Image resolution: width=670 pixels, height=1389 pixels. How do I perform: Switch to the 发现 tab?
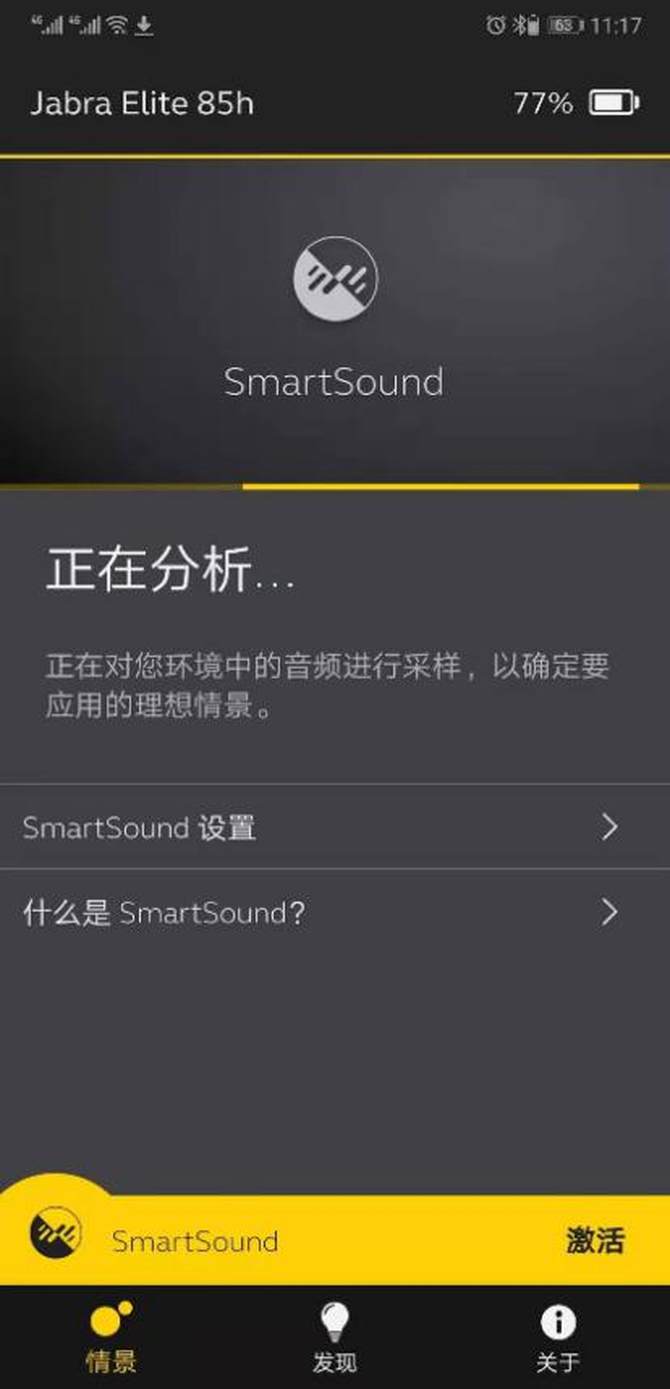(x=334, y=1337)
